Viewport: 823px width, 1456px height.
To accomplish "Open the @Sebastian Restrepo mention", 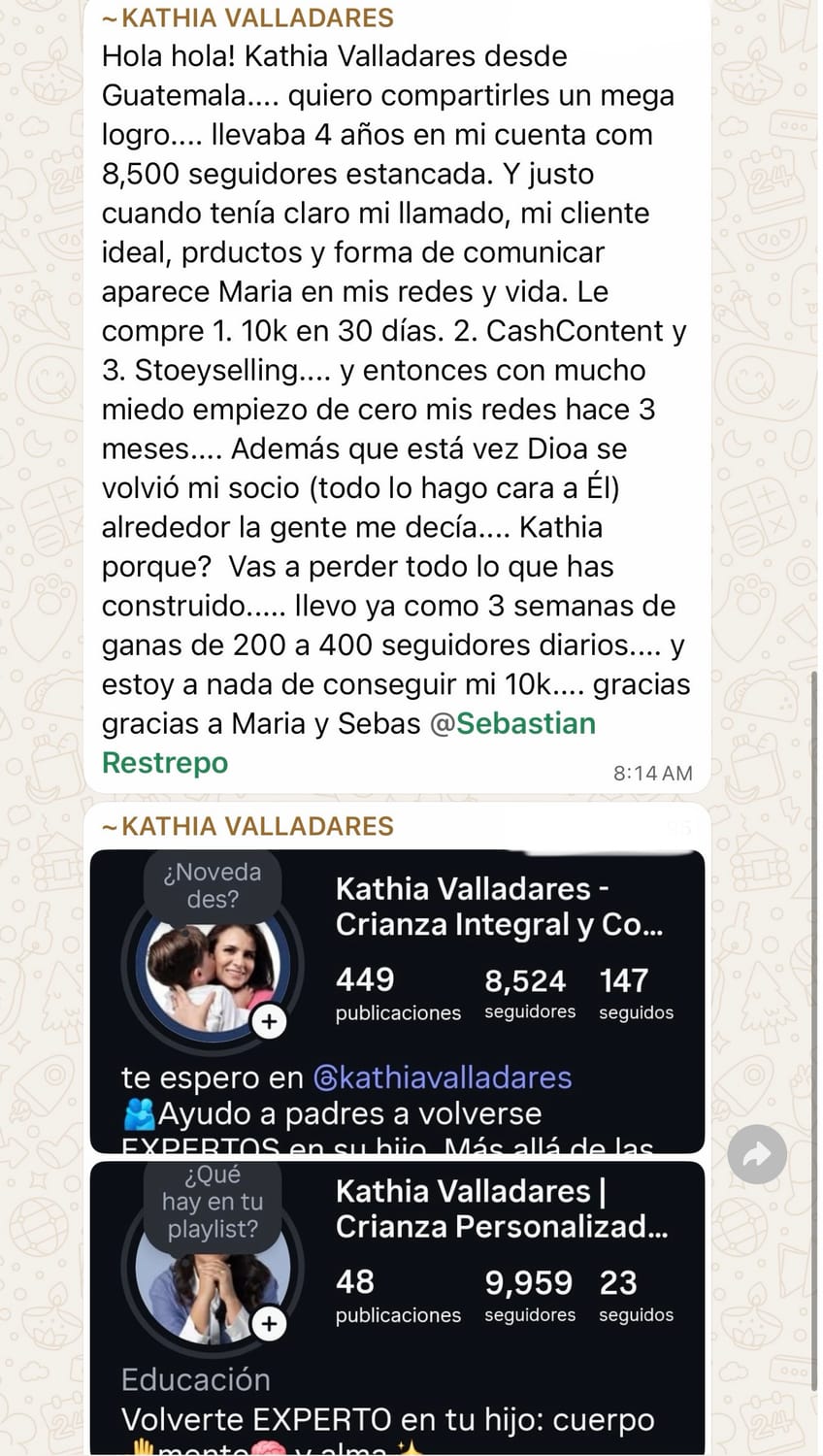I will coord(525,724).
